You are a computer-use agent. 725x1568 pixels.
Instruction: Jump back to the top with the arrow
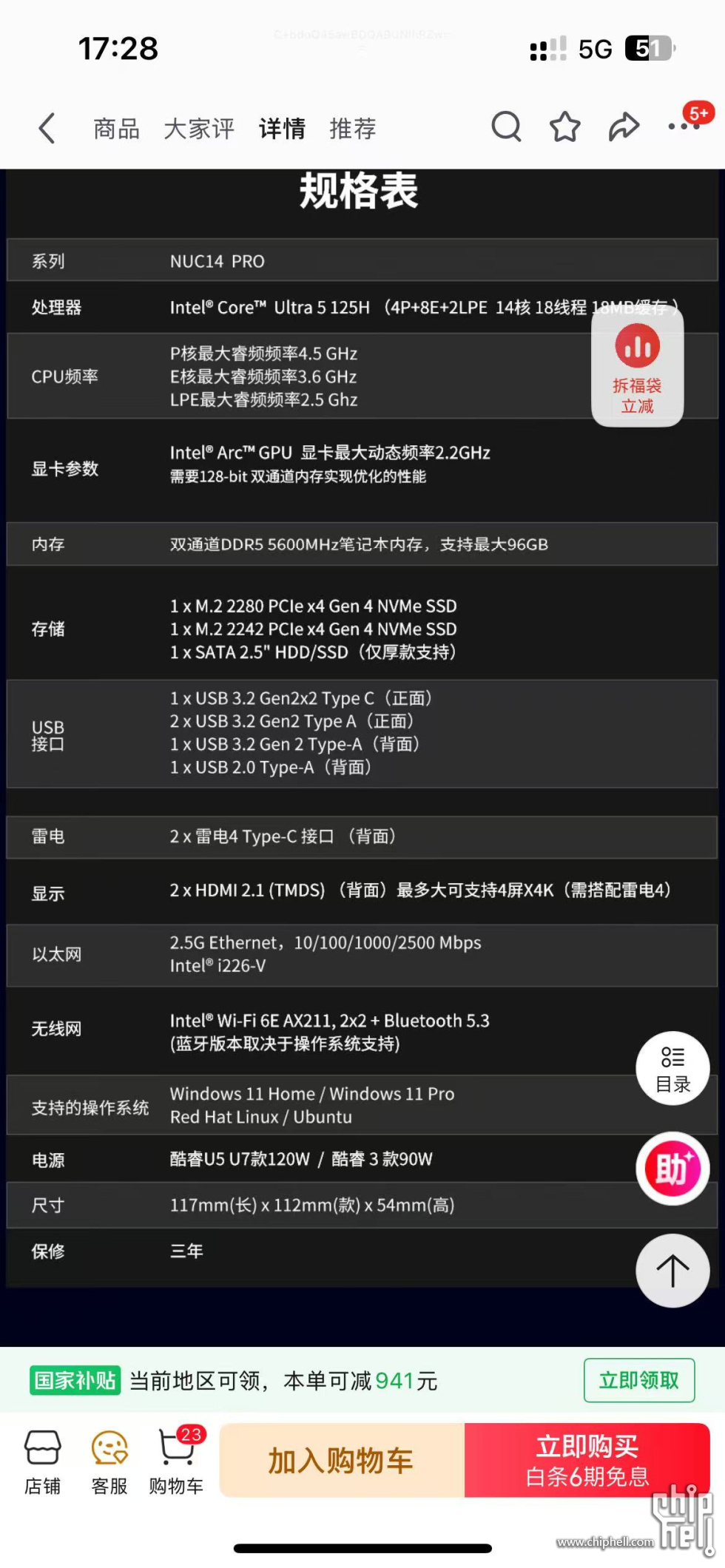pos(672,1271)
